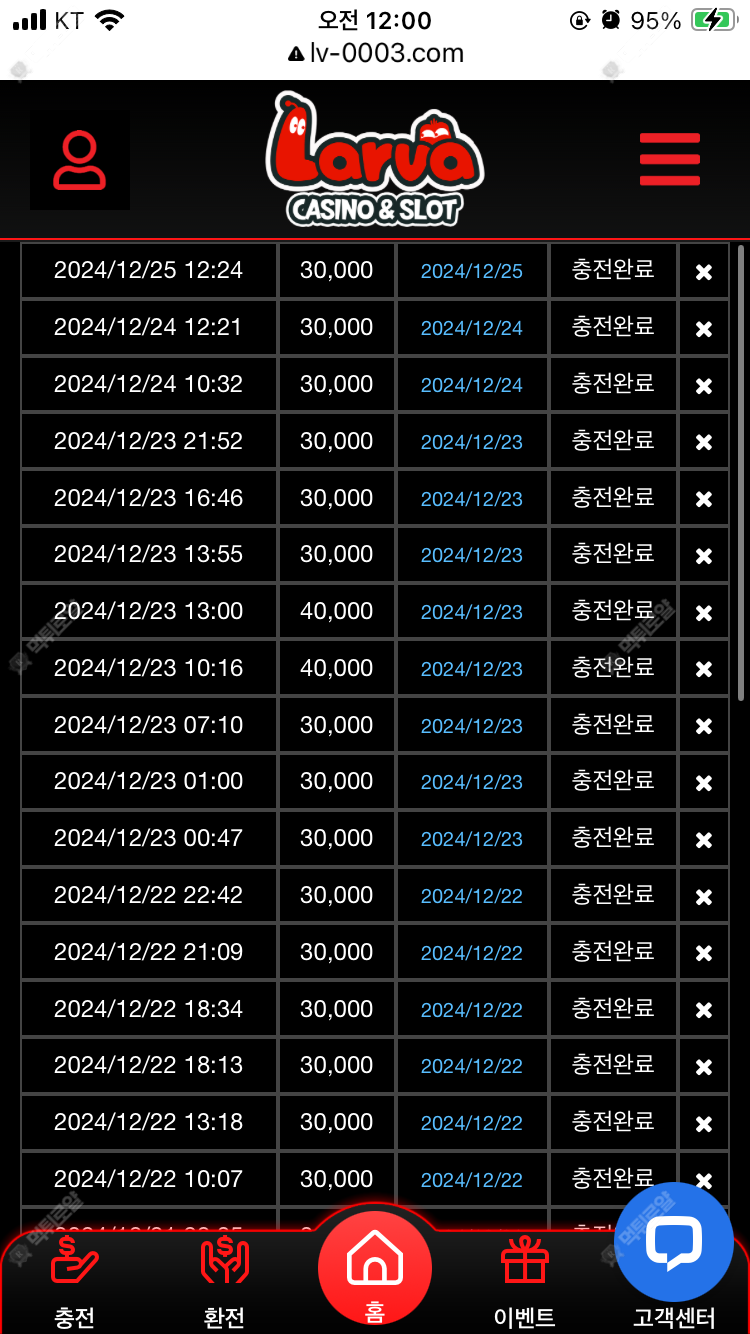Return to the 홈 home screen

pos(375,1268)
